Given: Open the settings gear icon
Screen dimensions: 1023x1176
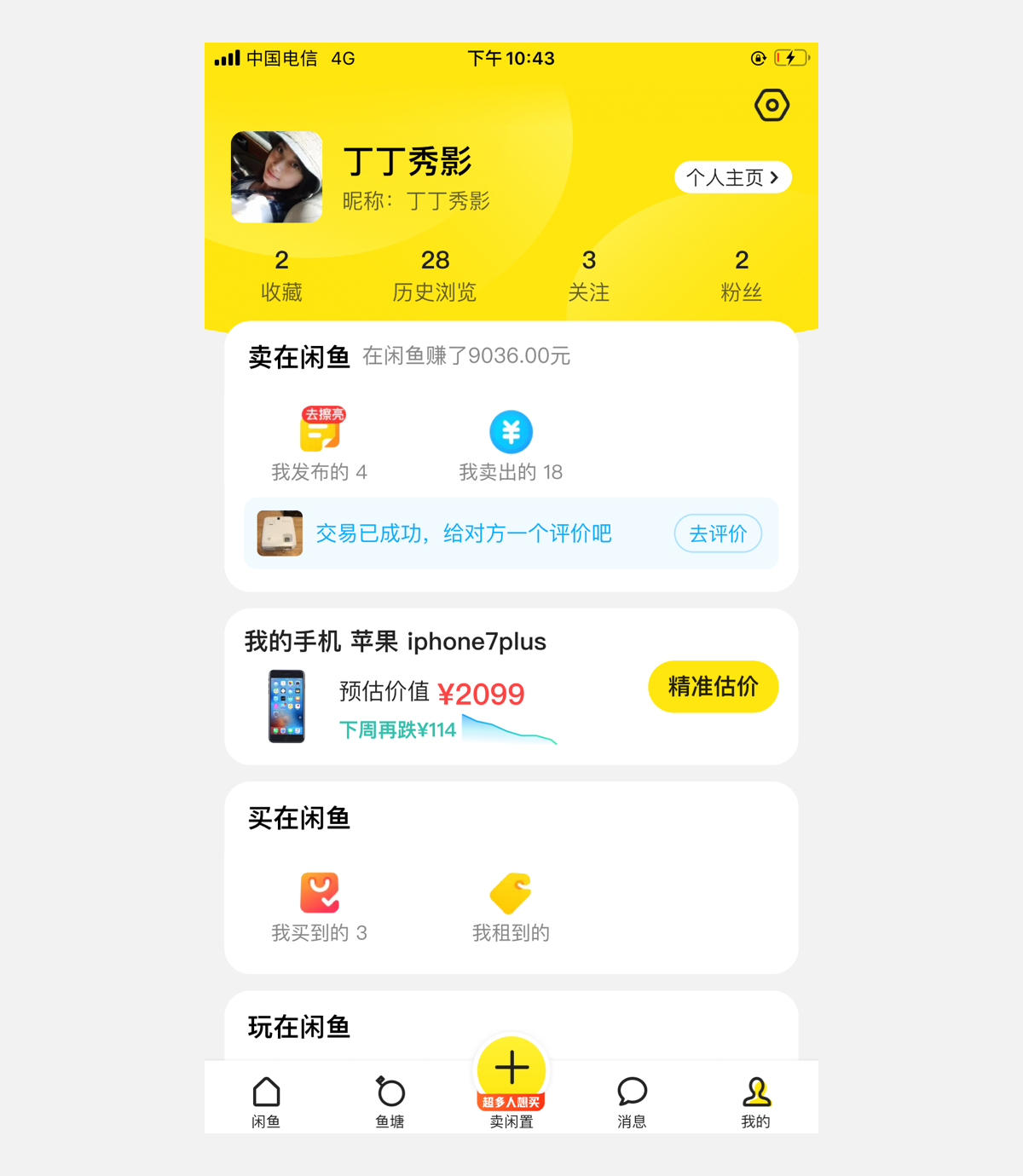Looking at the screenshot, I should click(772, 106).
